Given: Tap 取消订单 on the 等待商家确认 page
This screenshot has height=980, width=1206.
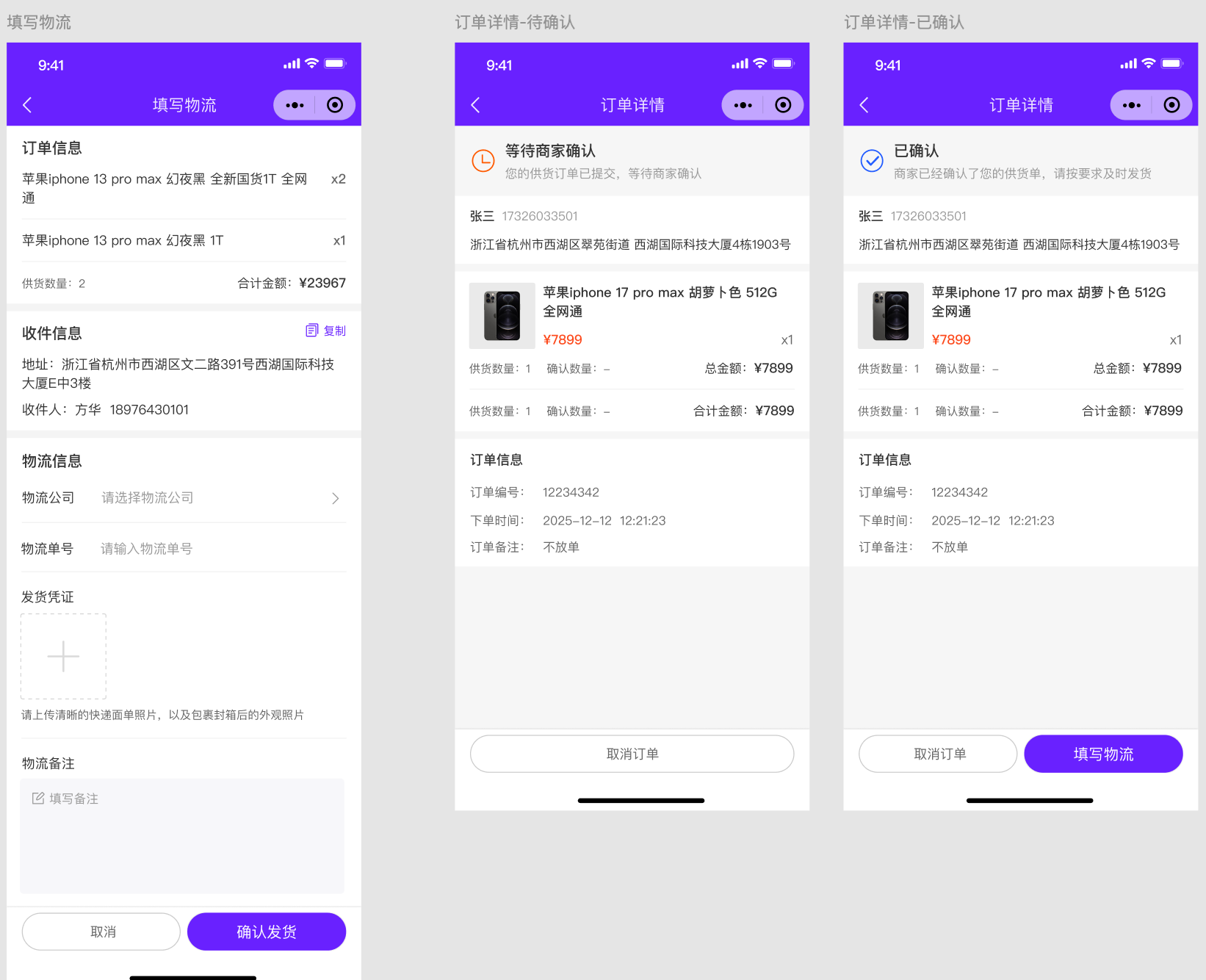Looking at the screenshot, I should (x=632, y=754).
